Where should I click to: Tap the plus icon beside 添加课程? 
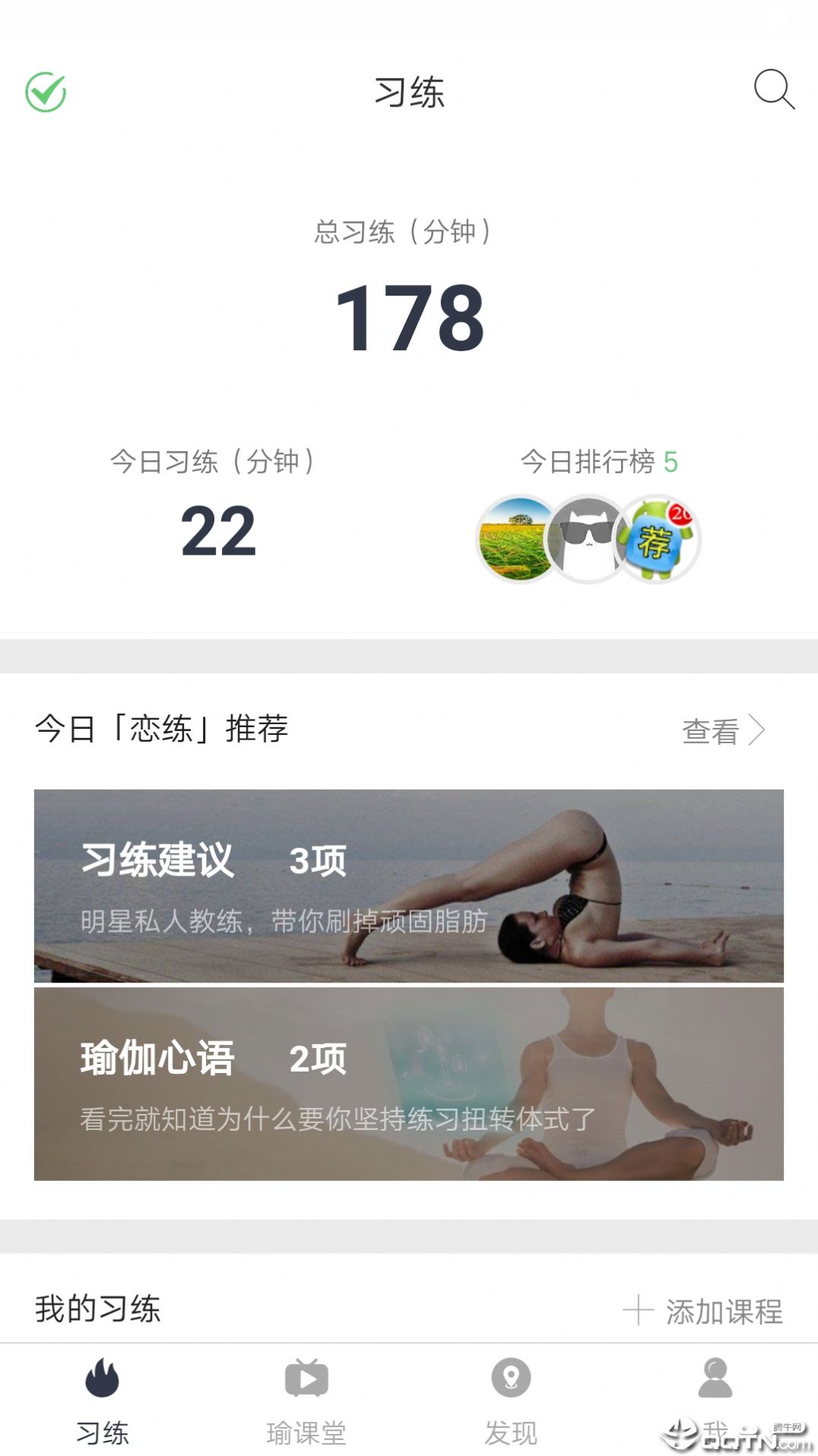pos(639,1309)
